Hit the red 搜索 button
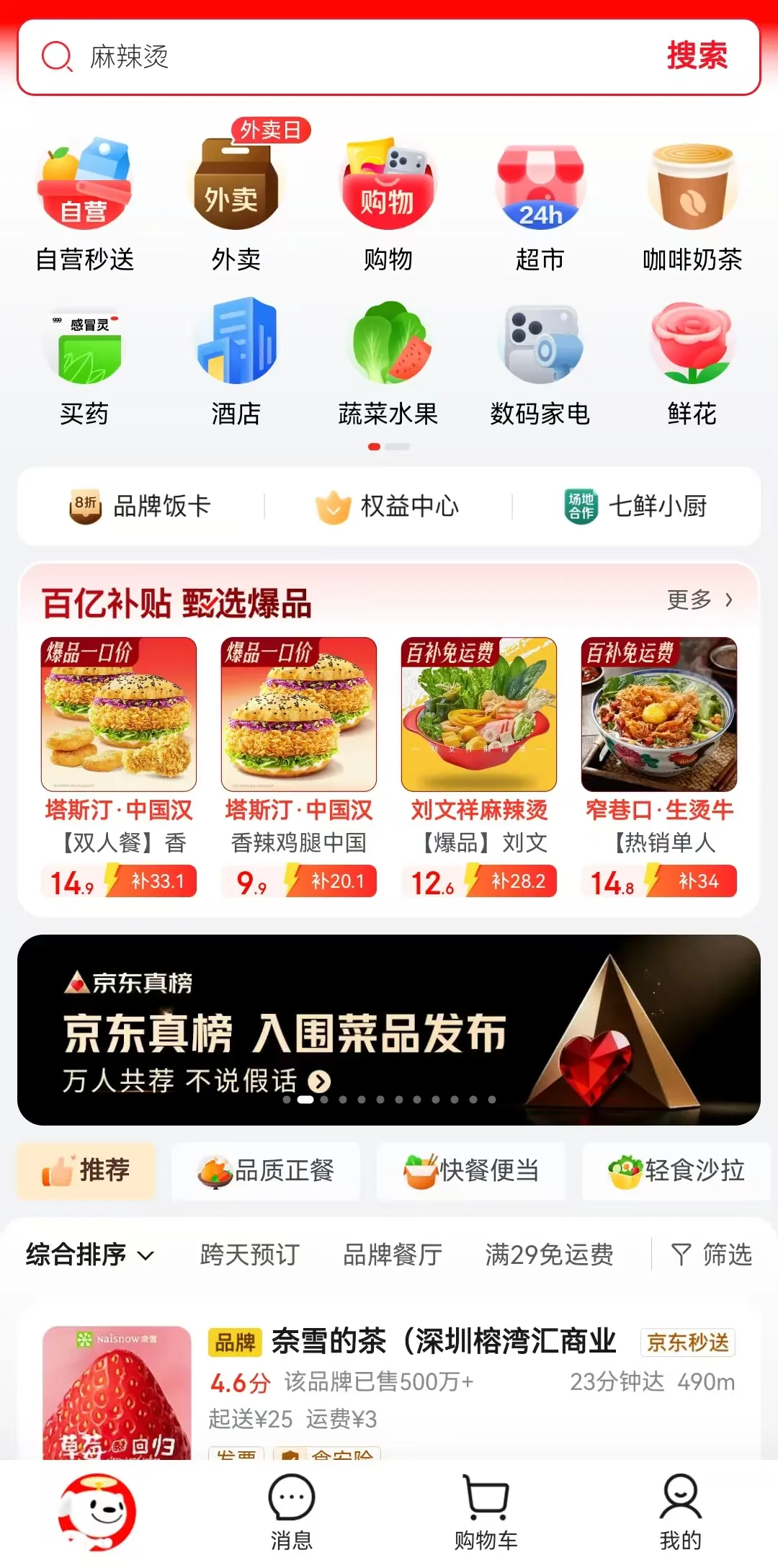The height and width of the screenshot is (1568, 778). 697,57
